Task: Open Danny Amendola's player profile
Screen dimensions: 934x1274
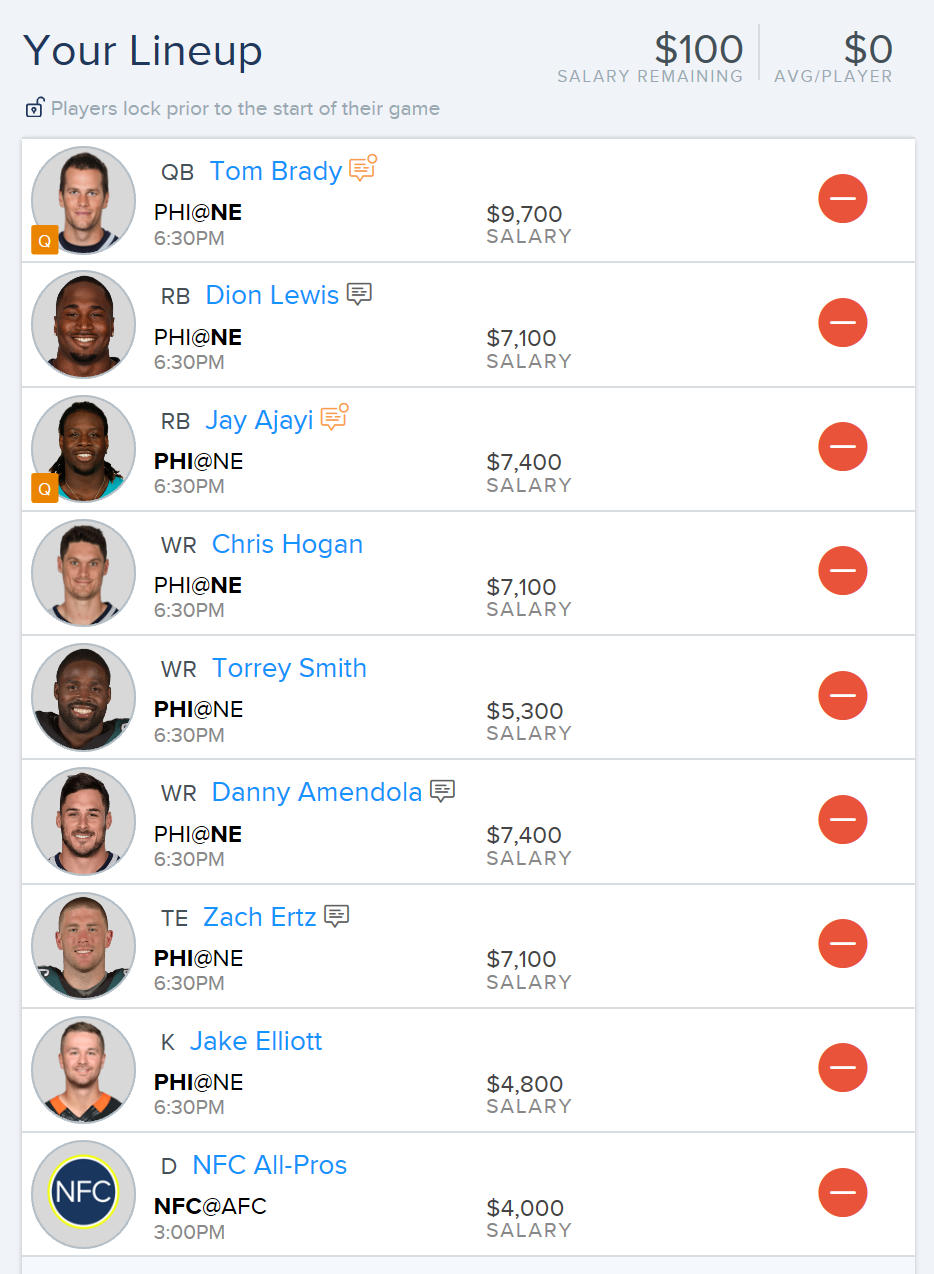Action: click(317, 792)
